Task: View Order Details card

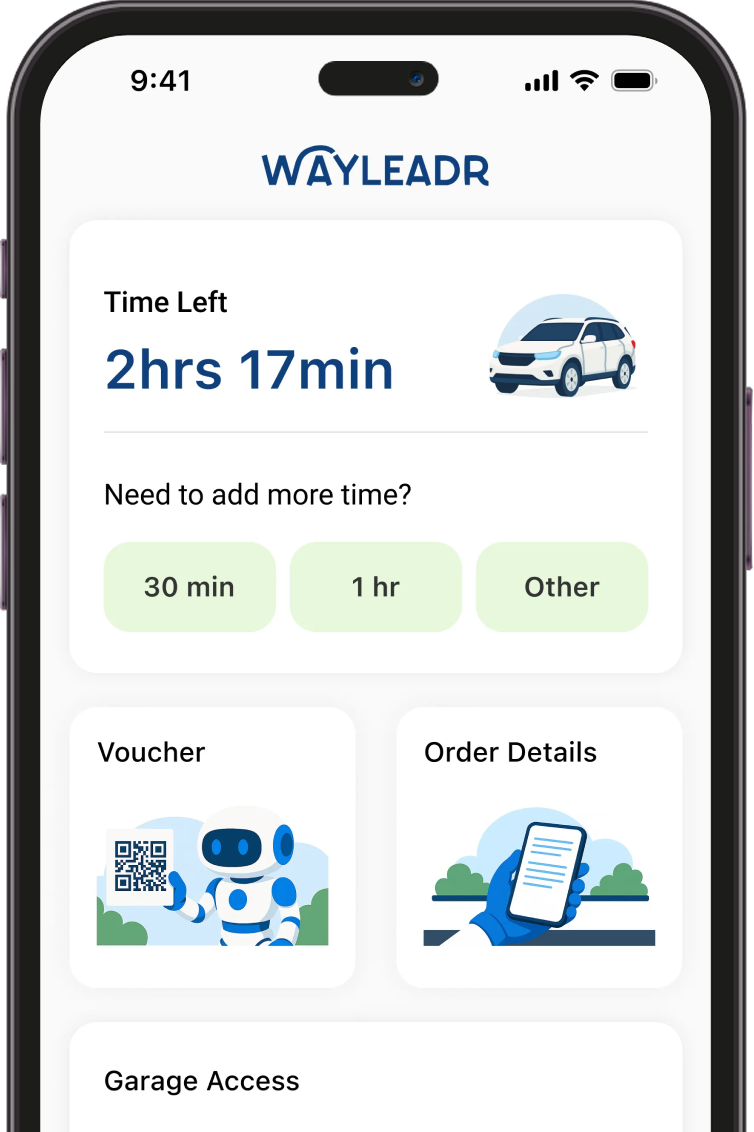Action: pyautogui.click(x=538, y=845)
